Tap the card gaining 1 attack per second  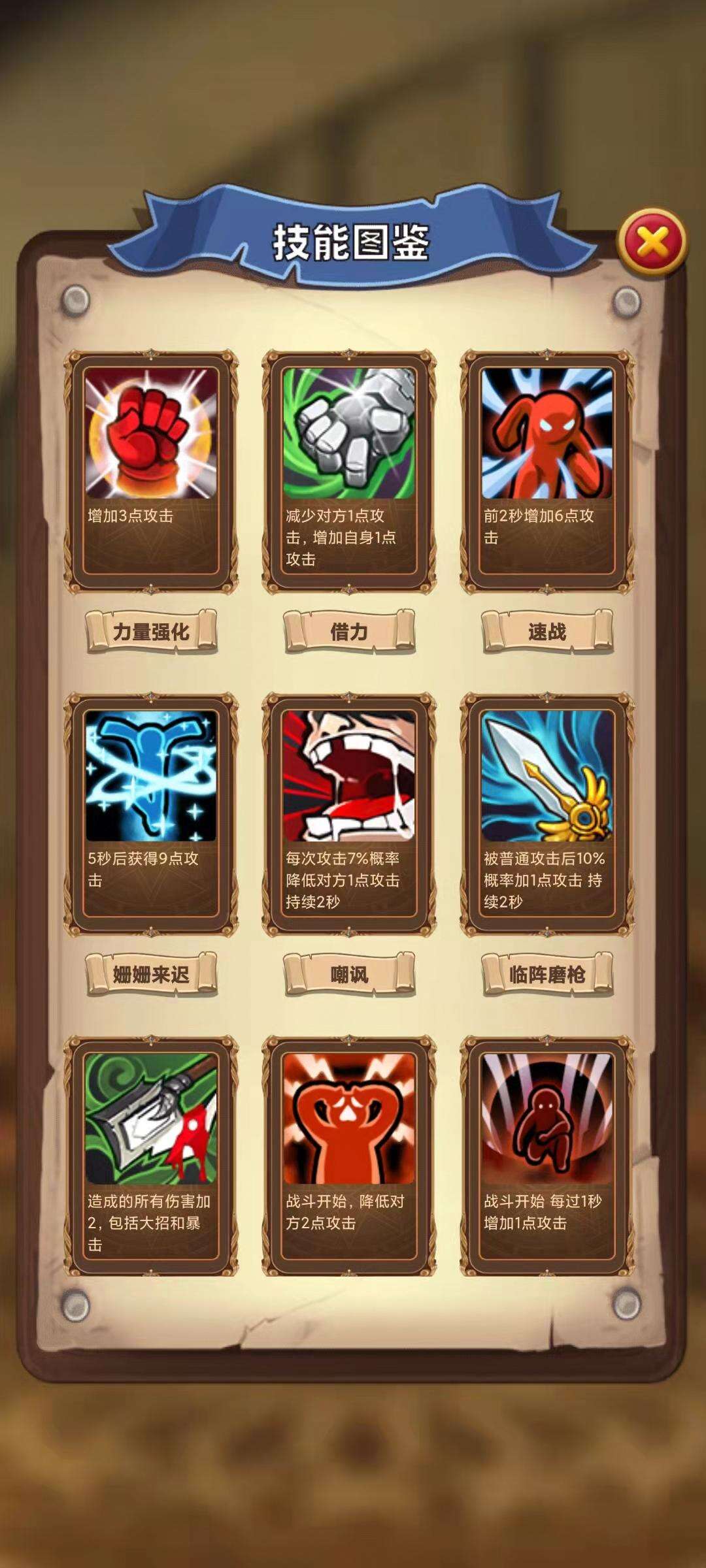tap(546, 1156)
